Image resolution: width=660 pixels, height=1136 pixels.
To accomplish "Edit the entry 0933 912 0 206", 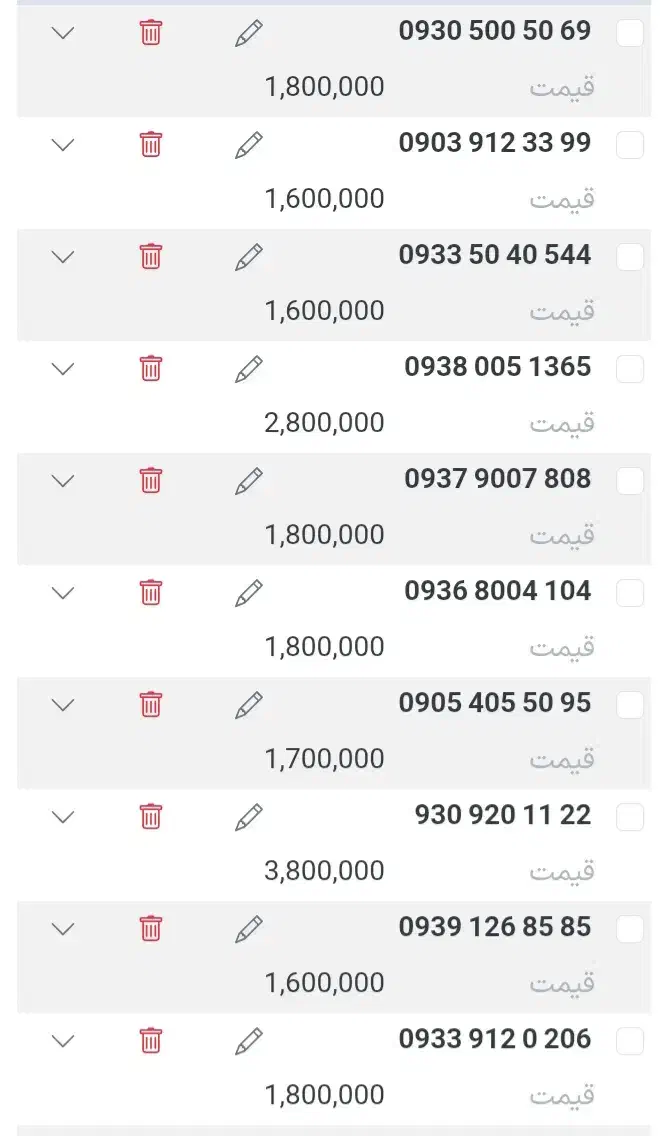I will 249,1041.
